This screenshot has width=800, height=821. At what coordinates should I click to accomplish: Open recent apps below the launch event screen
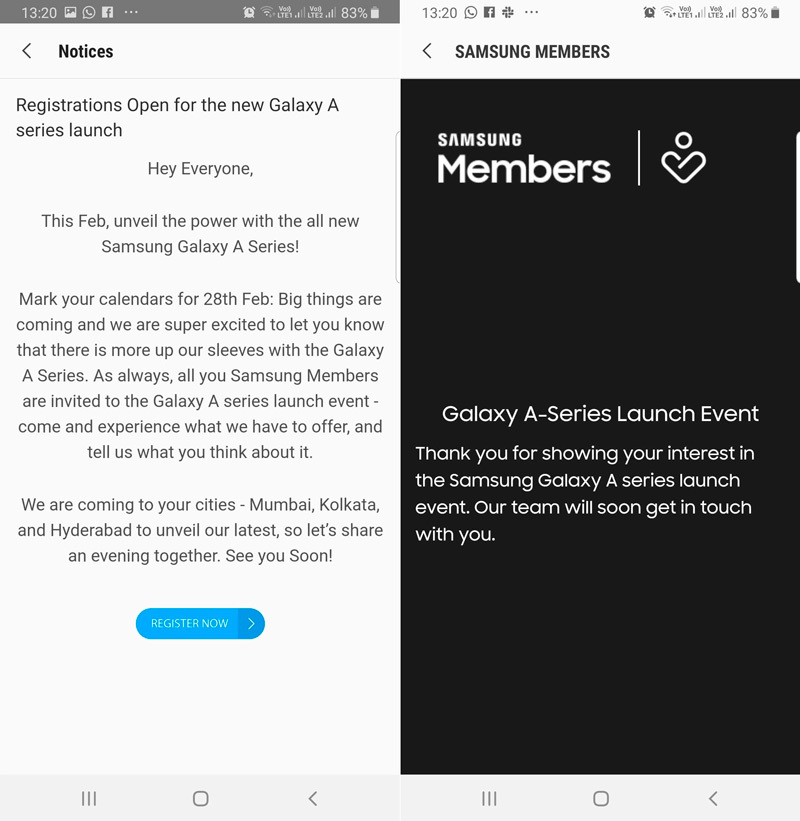(x=489, y=798)
